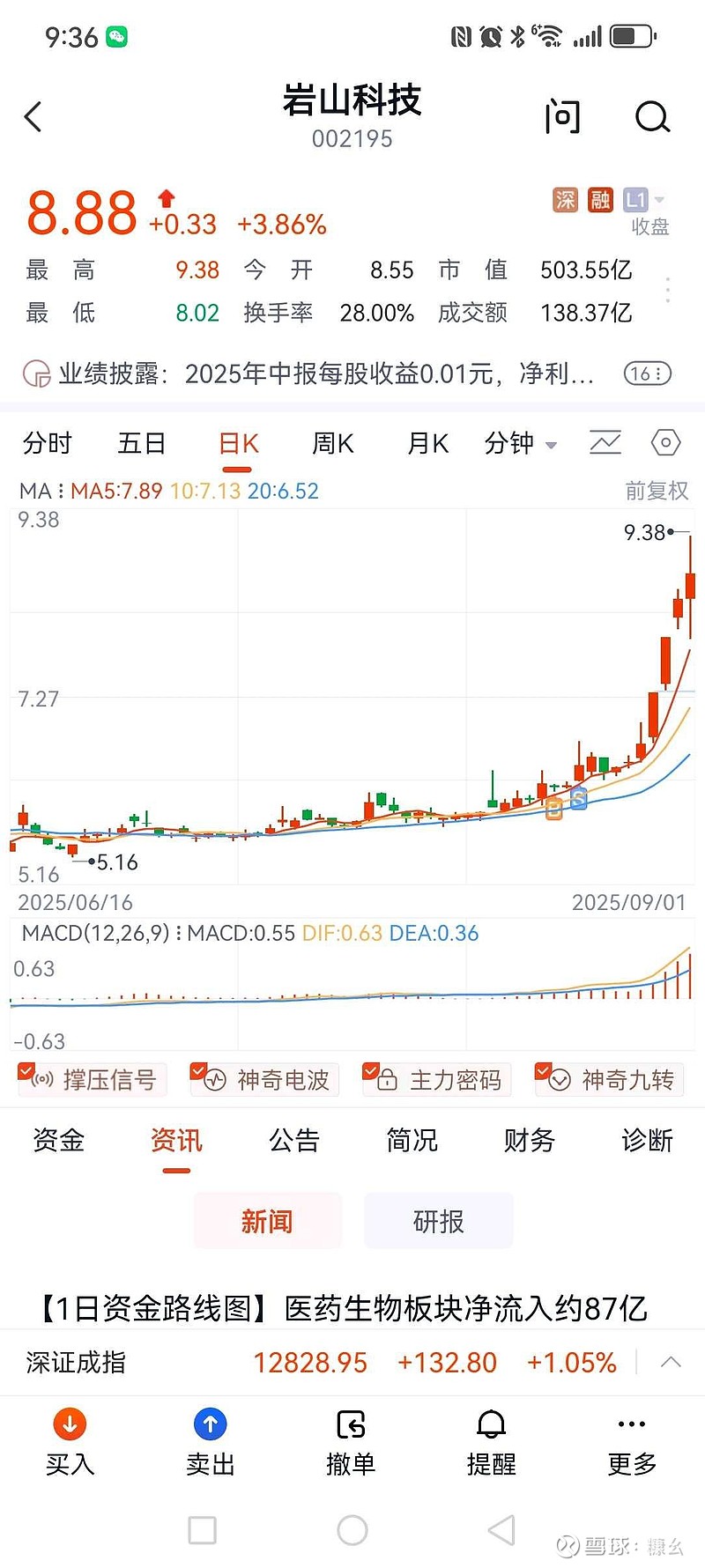This screenshot has width=705, height=1568.
Task: Open the stock search magnifier
Action: click(x=652, y=117)
